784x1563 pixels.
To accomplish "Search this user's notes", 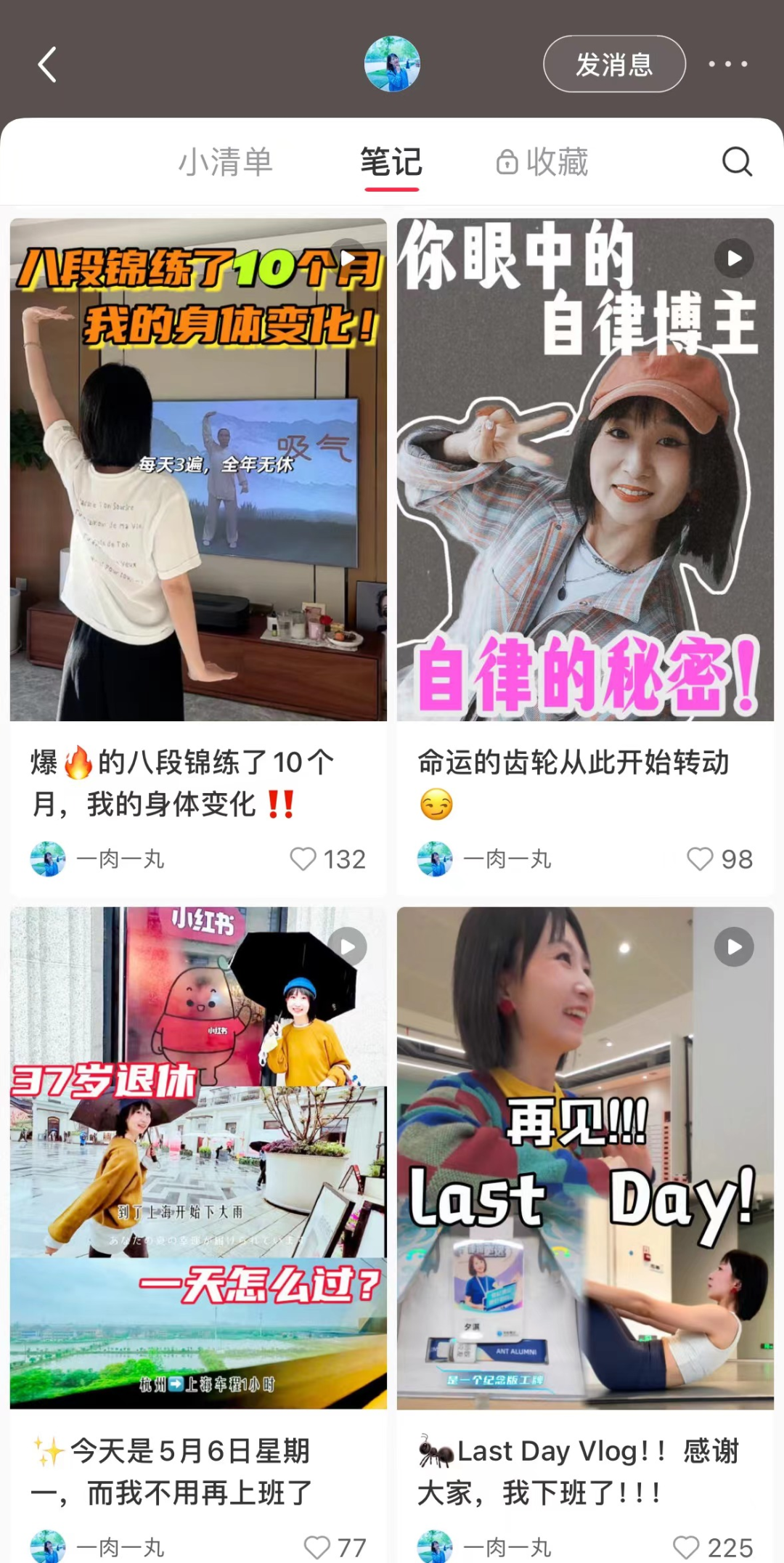I will (737, 161).
